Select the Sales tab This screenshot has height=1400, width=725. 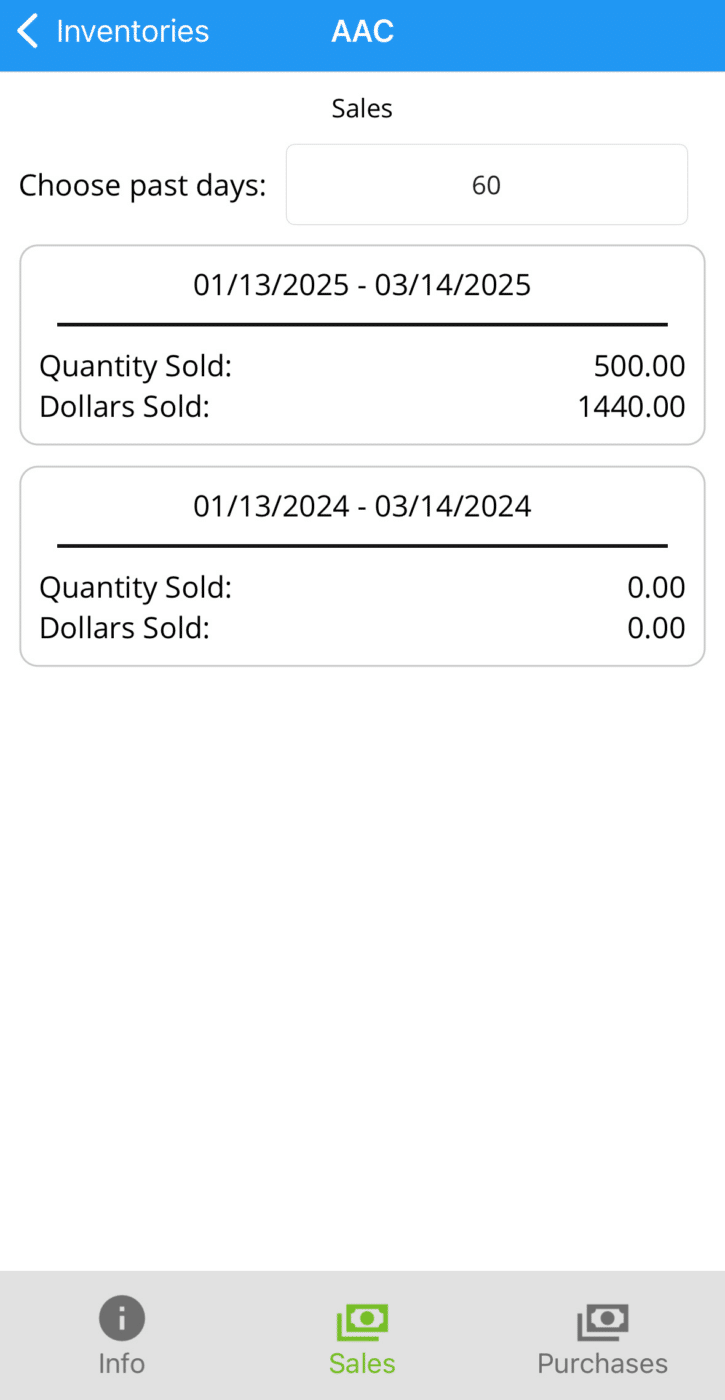point(362,1336)
